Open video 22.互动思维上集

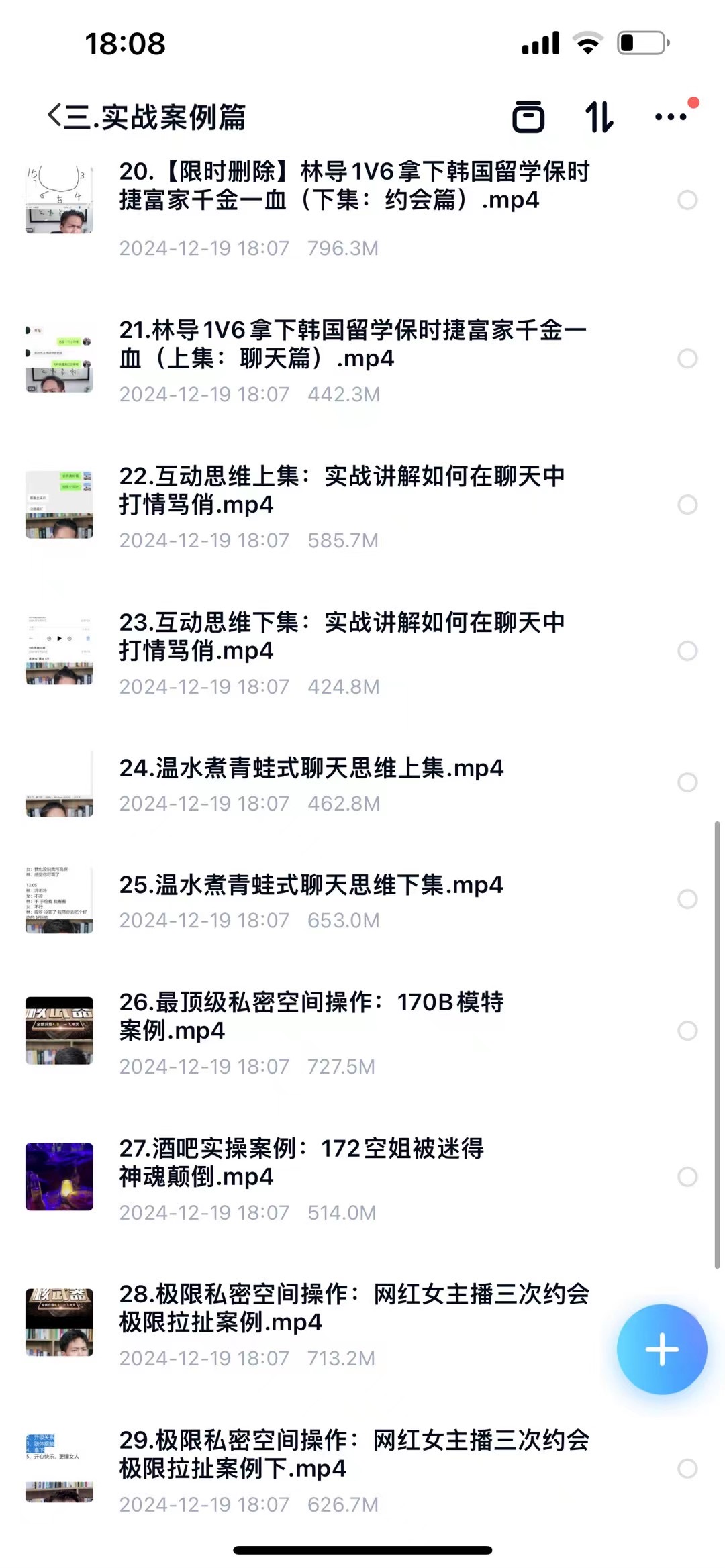pos(342,490)
